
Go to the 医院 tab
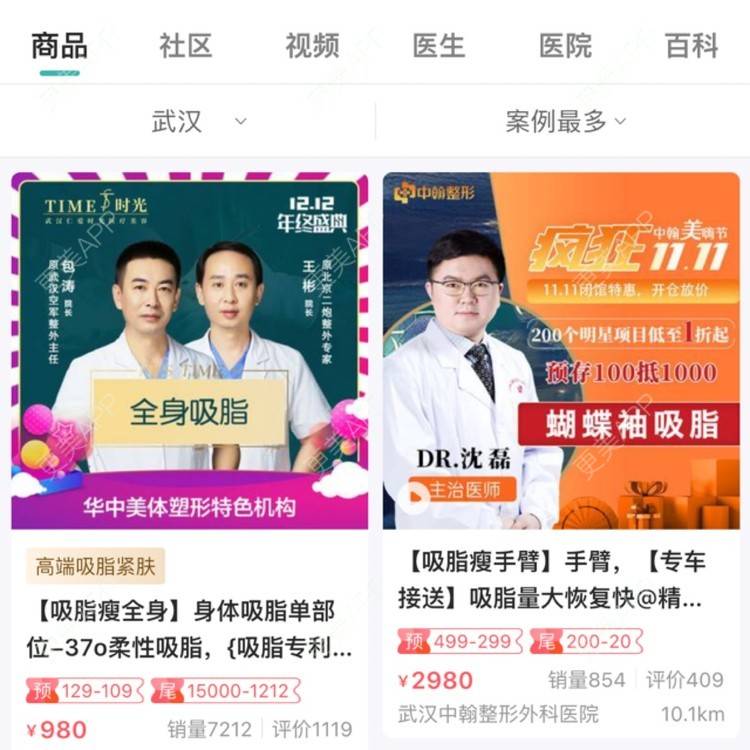click(x=565, y=46)
